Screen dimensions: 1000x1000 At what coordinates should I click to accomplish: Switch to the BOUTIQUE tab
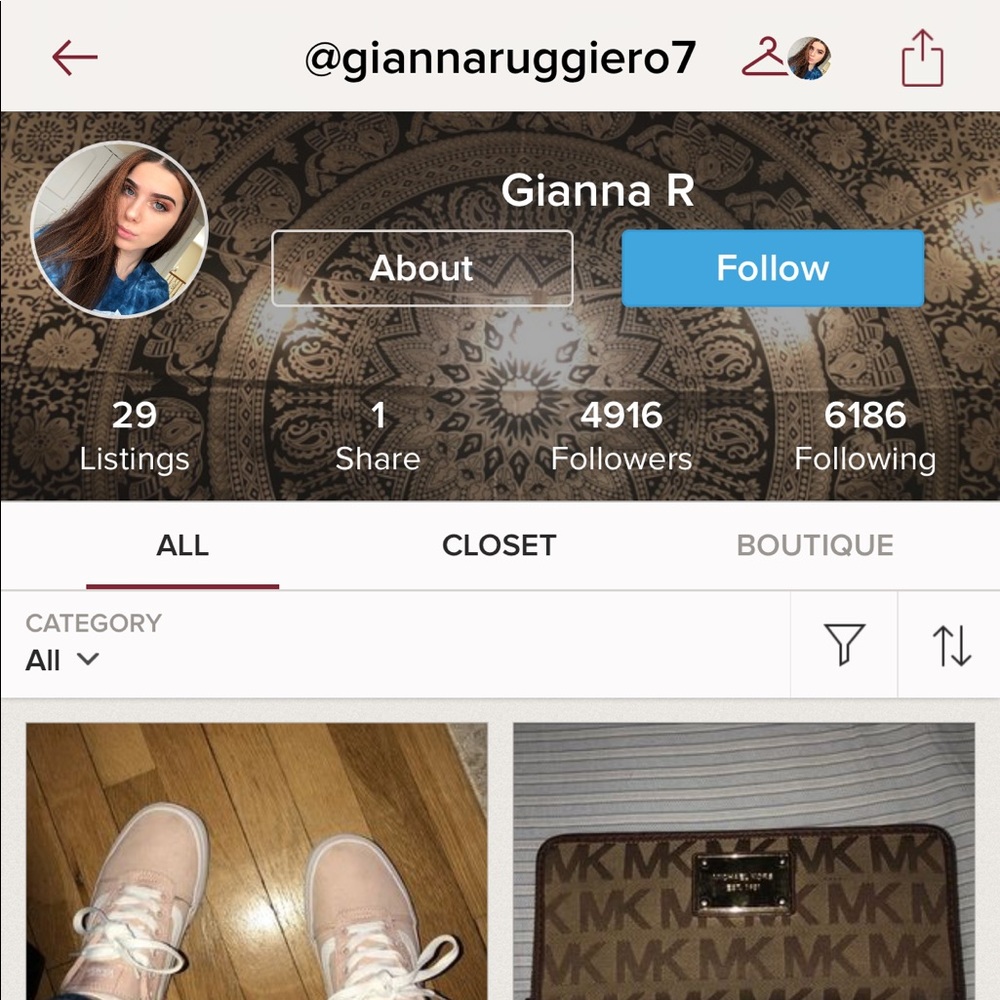[815, 546]
